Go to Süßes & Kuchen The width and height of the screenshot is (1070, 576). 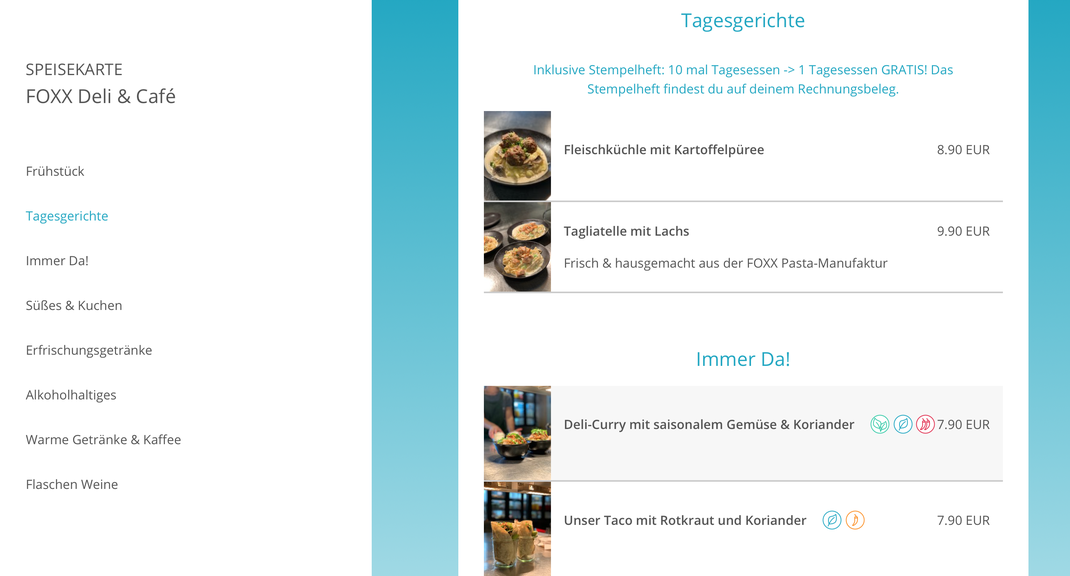pyautogui.click(x=74, y=305)
